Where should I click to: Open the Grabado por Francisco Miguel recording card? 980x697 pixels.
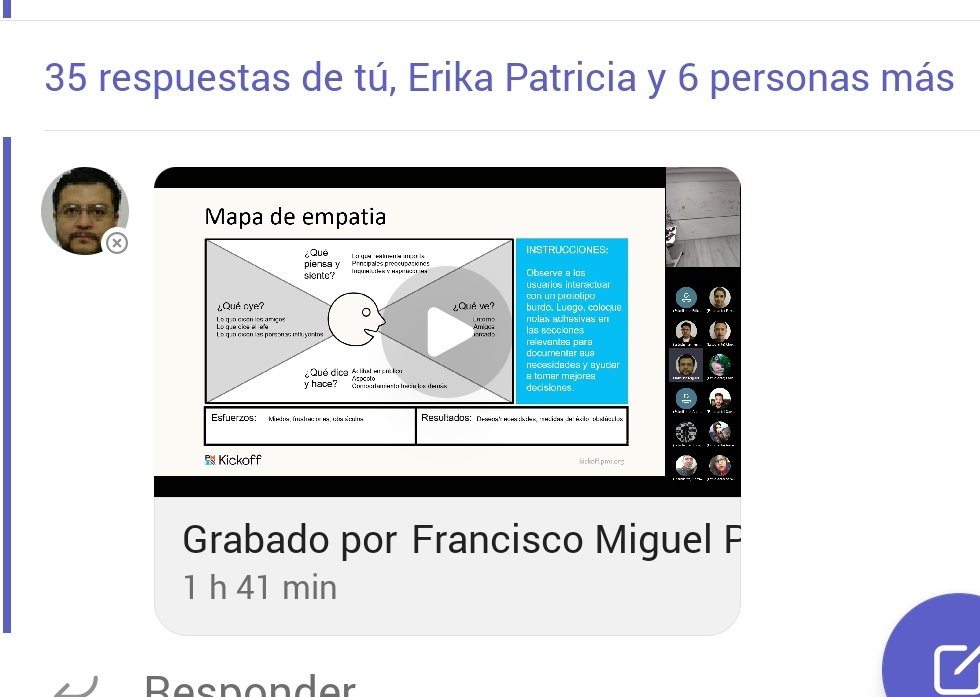(x=446, y=564)
